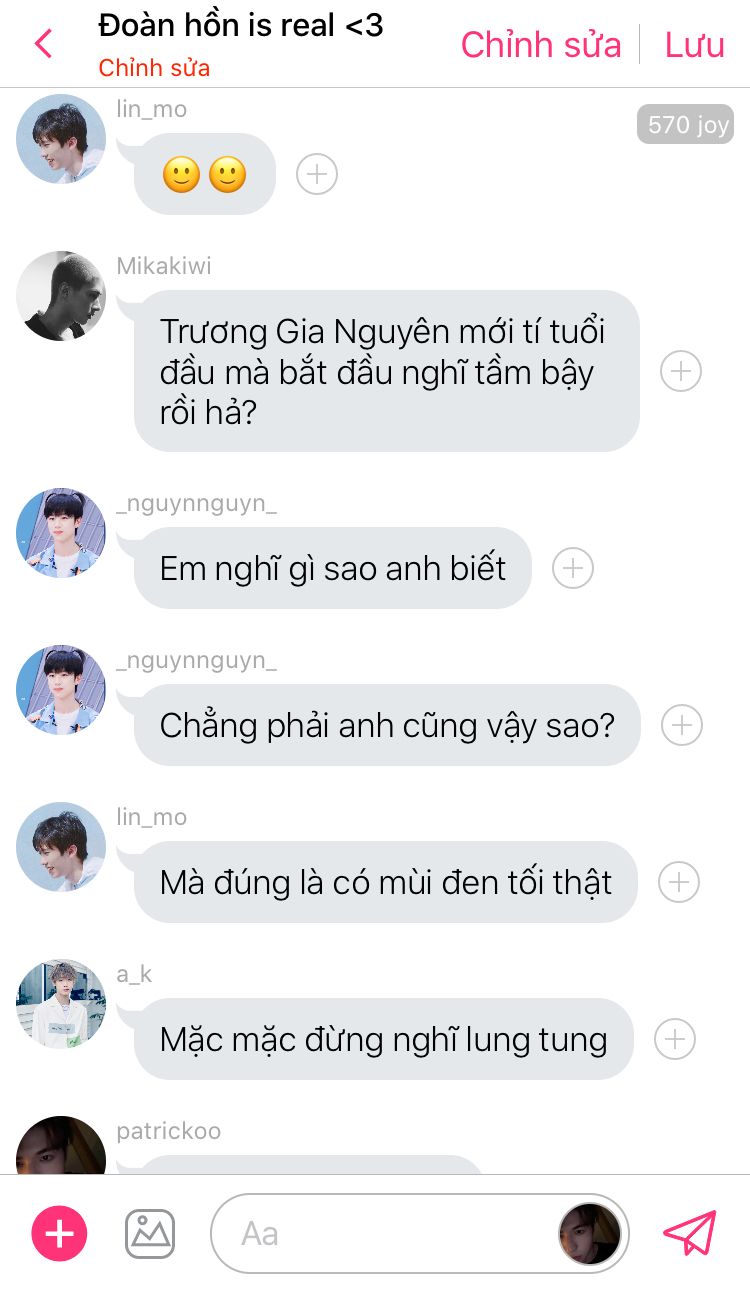Open the image picker icon
This screenshot has width=750, height=1294.
pyautogui.click(x=150, y=1233)
